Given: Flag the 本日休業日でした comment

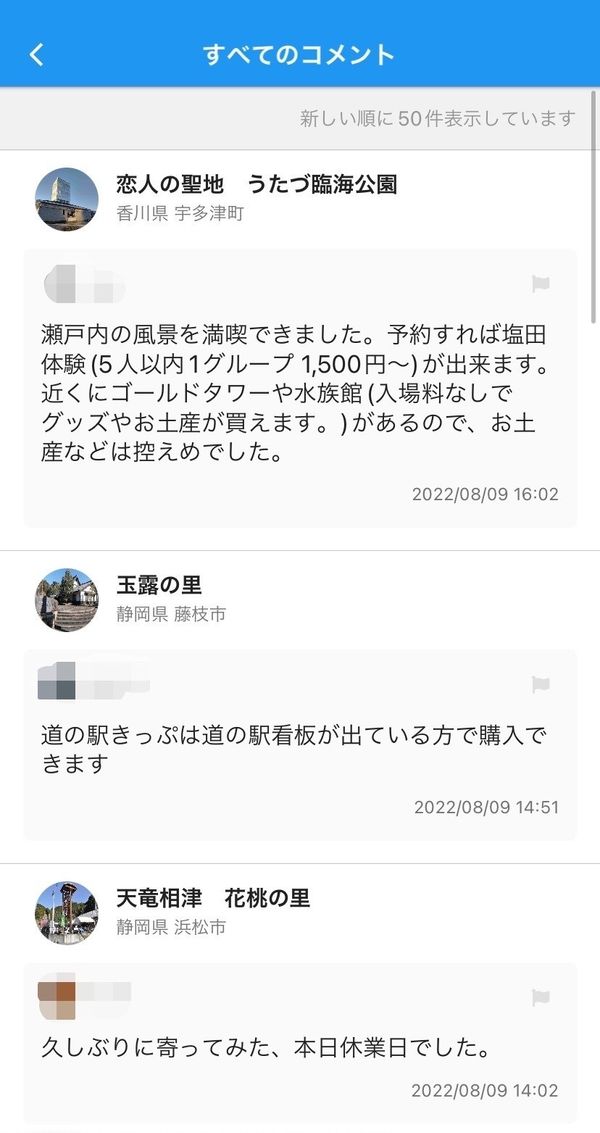Looking at the screenshot, I should (x=541, y=998).
